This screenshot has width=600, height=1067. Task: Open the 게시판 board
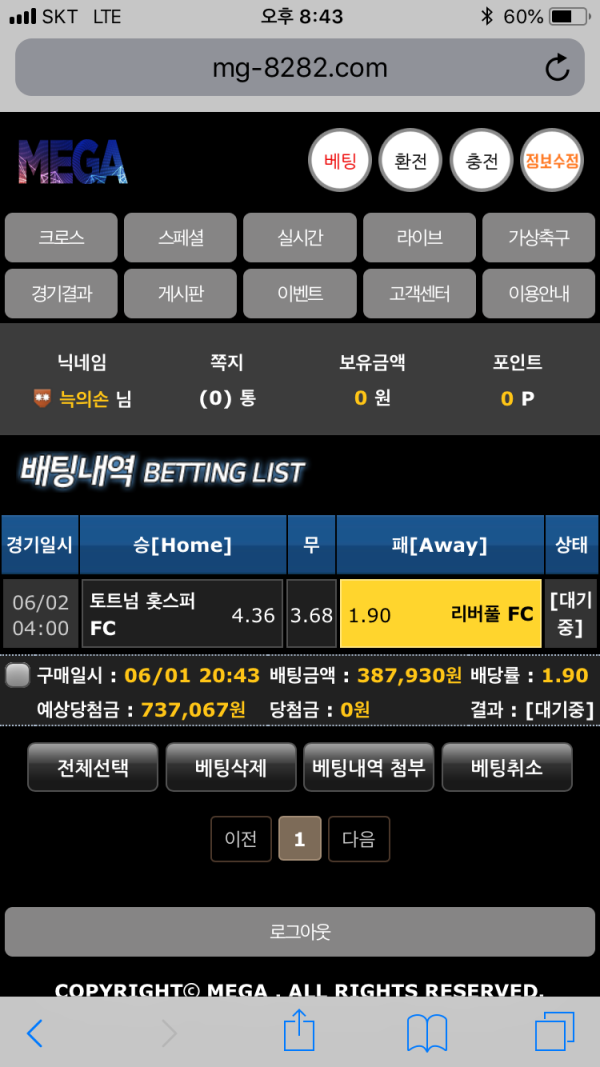tap(180, 293)
